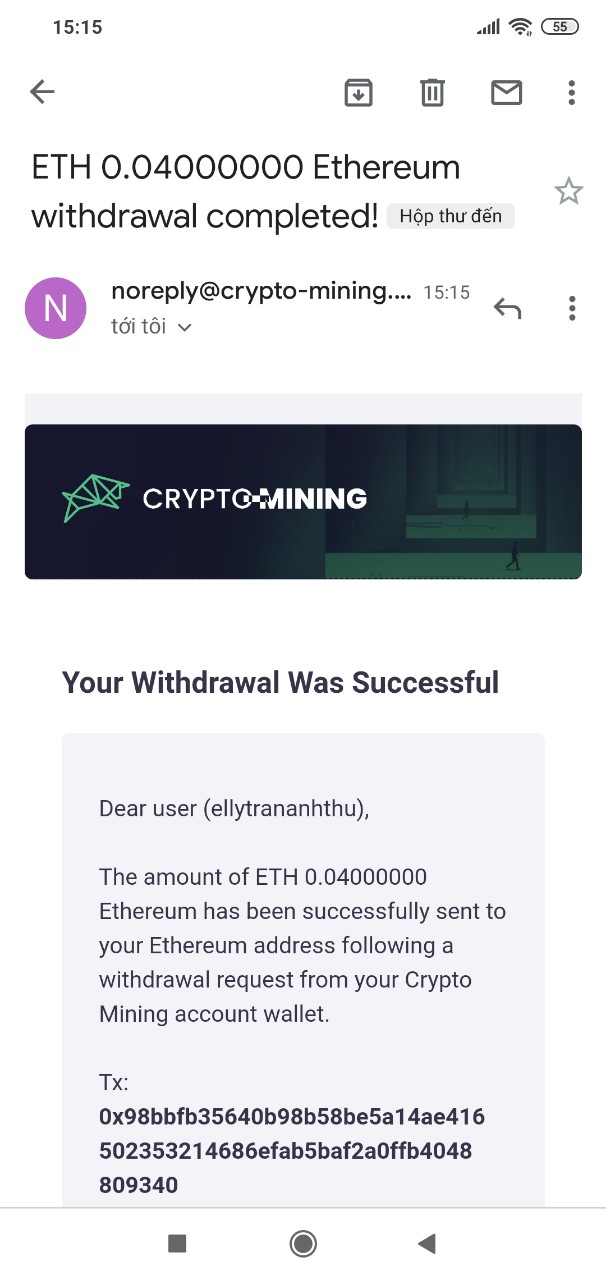Go back to the inbox

pyautogui.click(x=42, y=93)
